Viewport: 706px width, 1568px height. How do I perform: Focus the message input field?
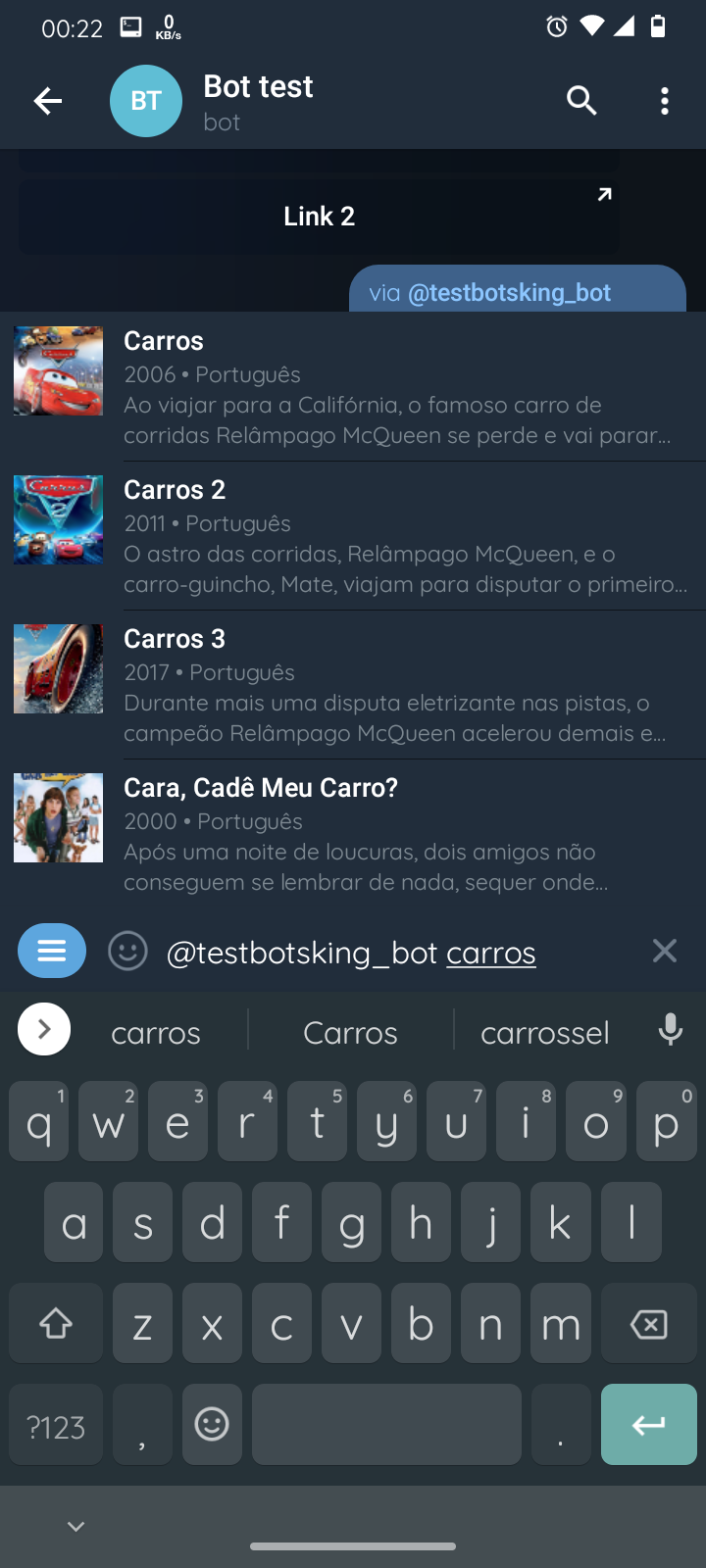click(x=392, y=953)
